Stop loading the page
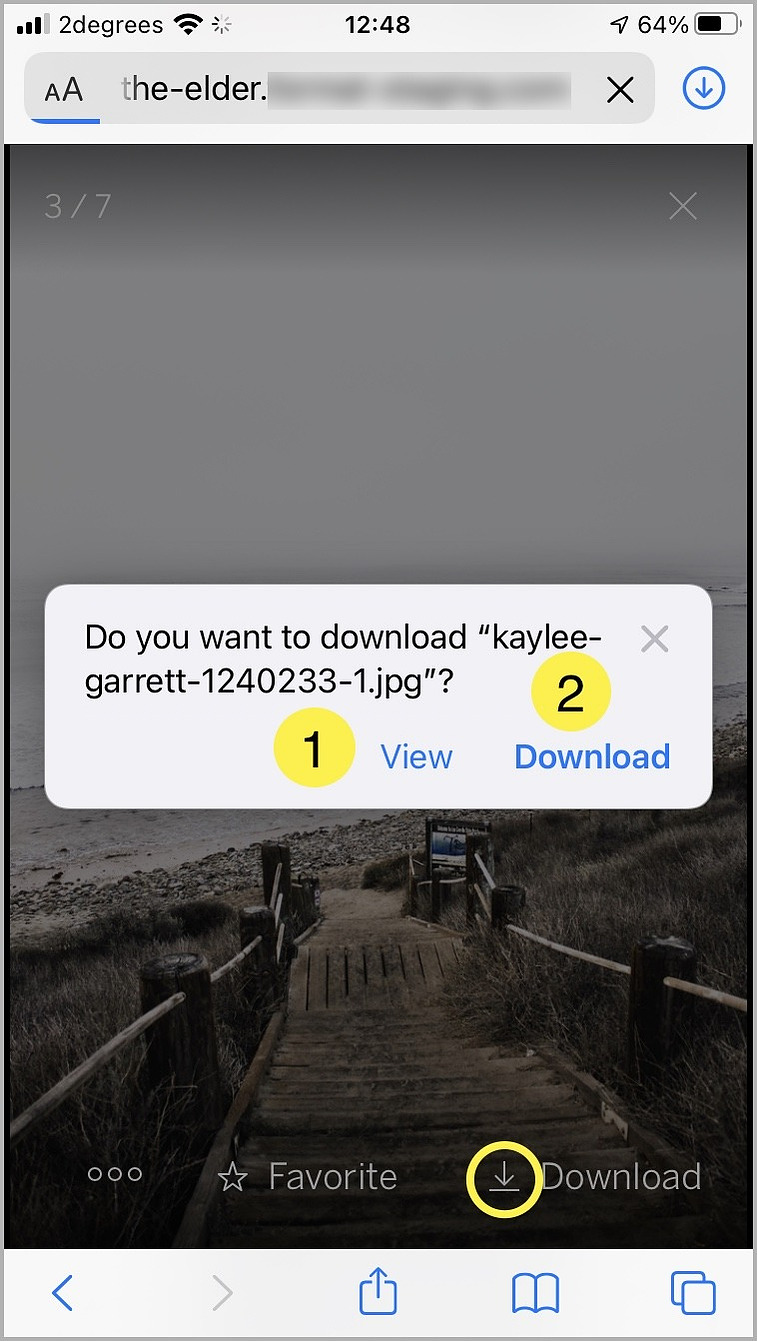757x1341 pixels. (x=620, y=91)
